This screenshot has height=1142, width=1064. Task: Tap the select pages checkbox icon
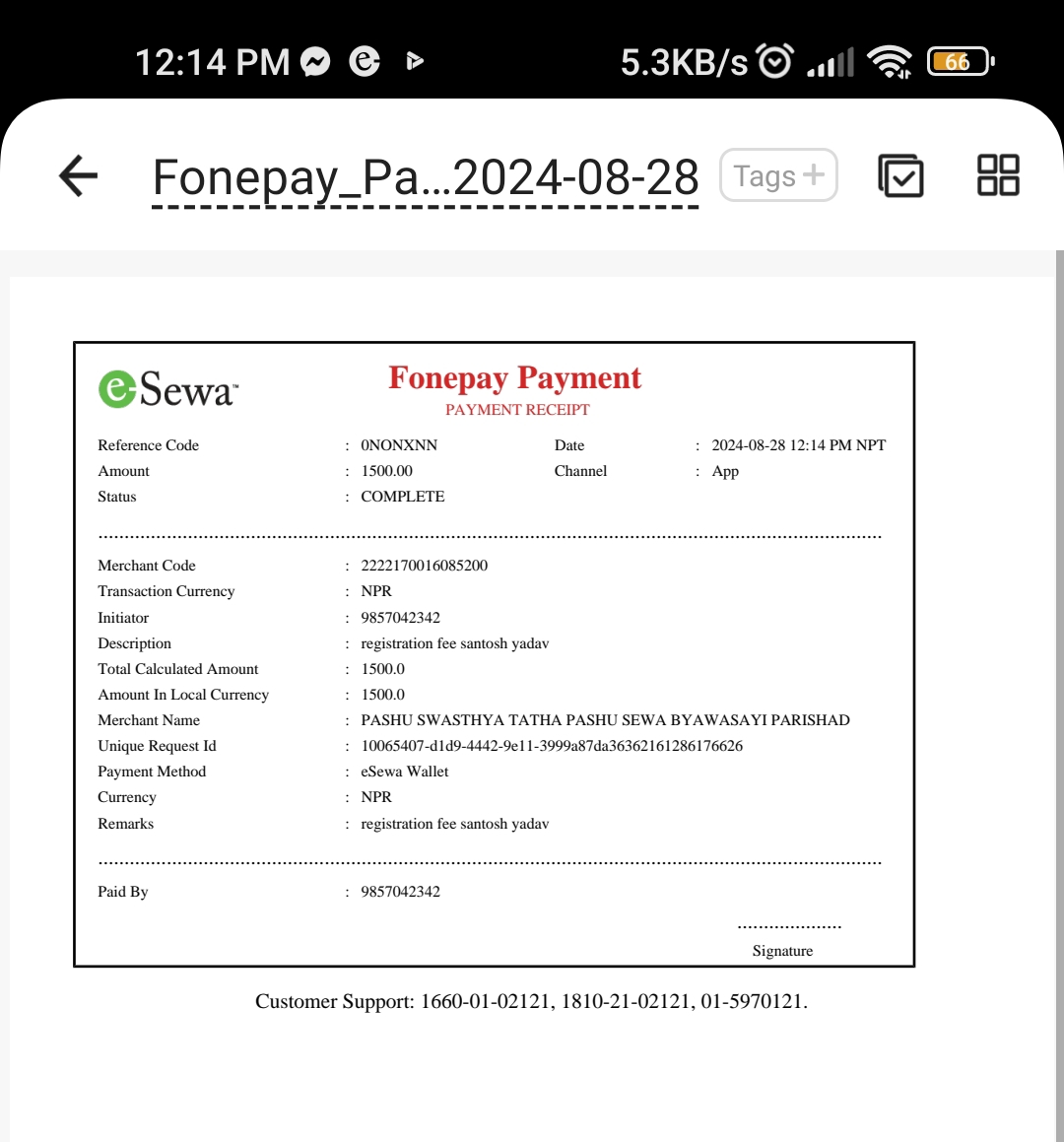900,175
